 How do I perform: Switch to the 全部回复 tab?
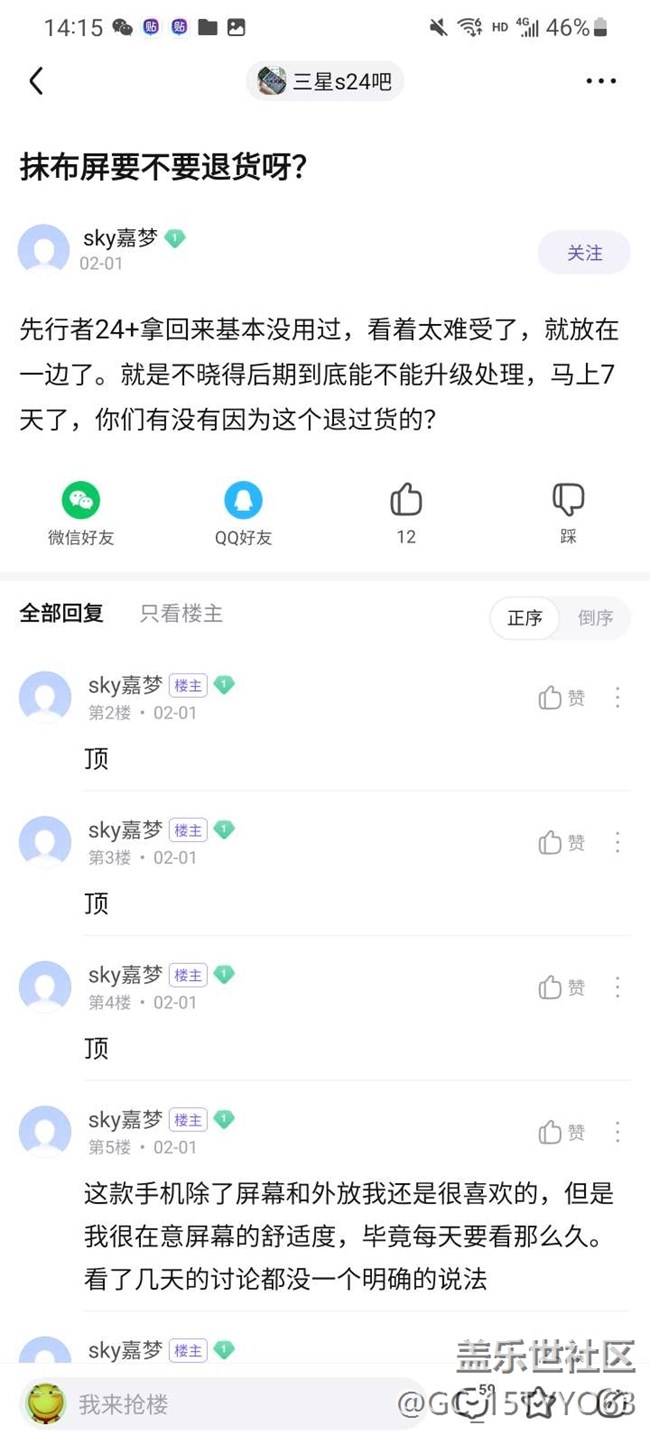pos(62,614)
